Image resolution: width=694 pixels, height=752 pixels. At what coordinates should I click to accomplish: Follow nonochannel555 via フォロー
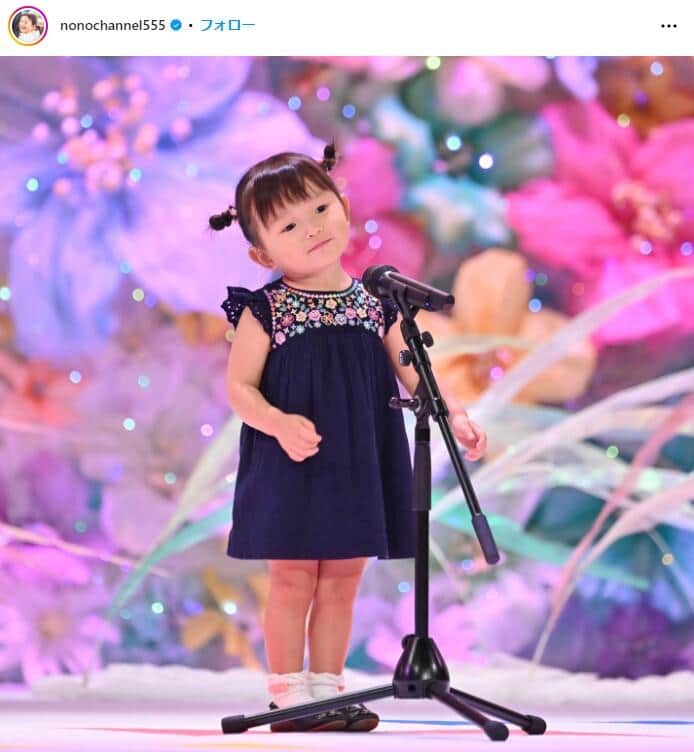click(227, 25)
